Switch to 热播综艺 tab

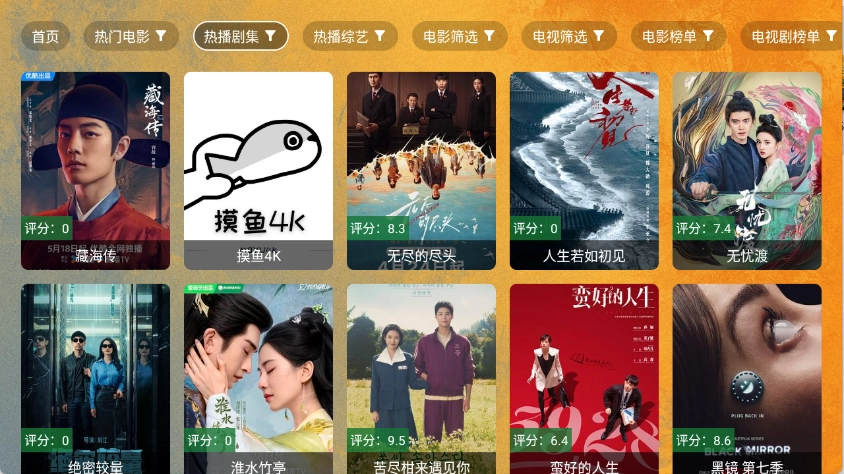(x=350, y=37)
